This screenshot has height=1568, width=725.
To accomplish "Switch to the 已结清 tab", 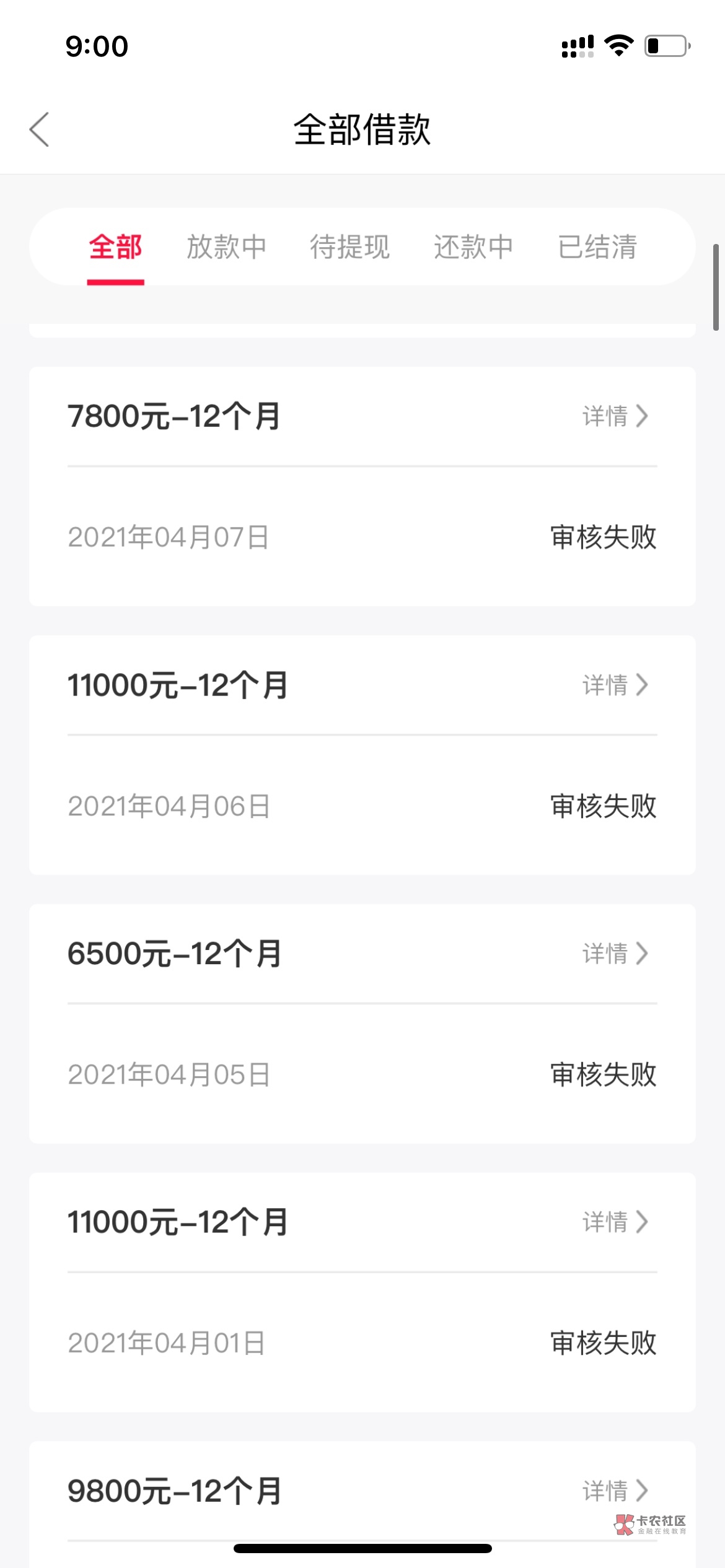I will click(x=597, y=247).
